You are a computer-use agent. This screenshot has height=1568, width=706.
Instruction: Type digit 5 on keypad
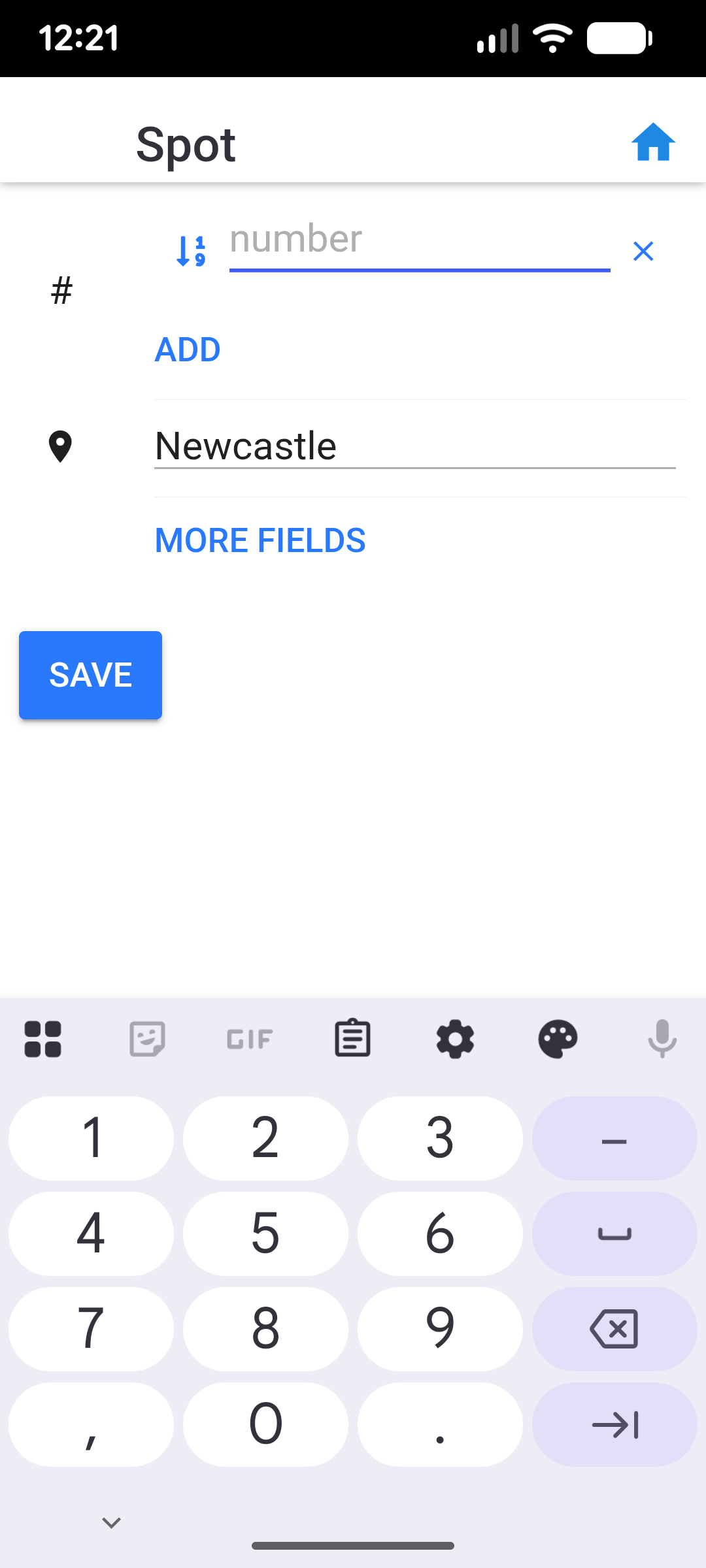pos(265,1233)
